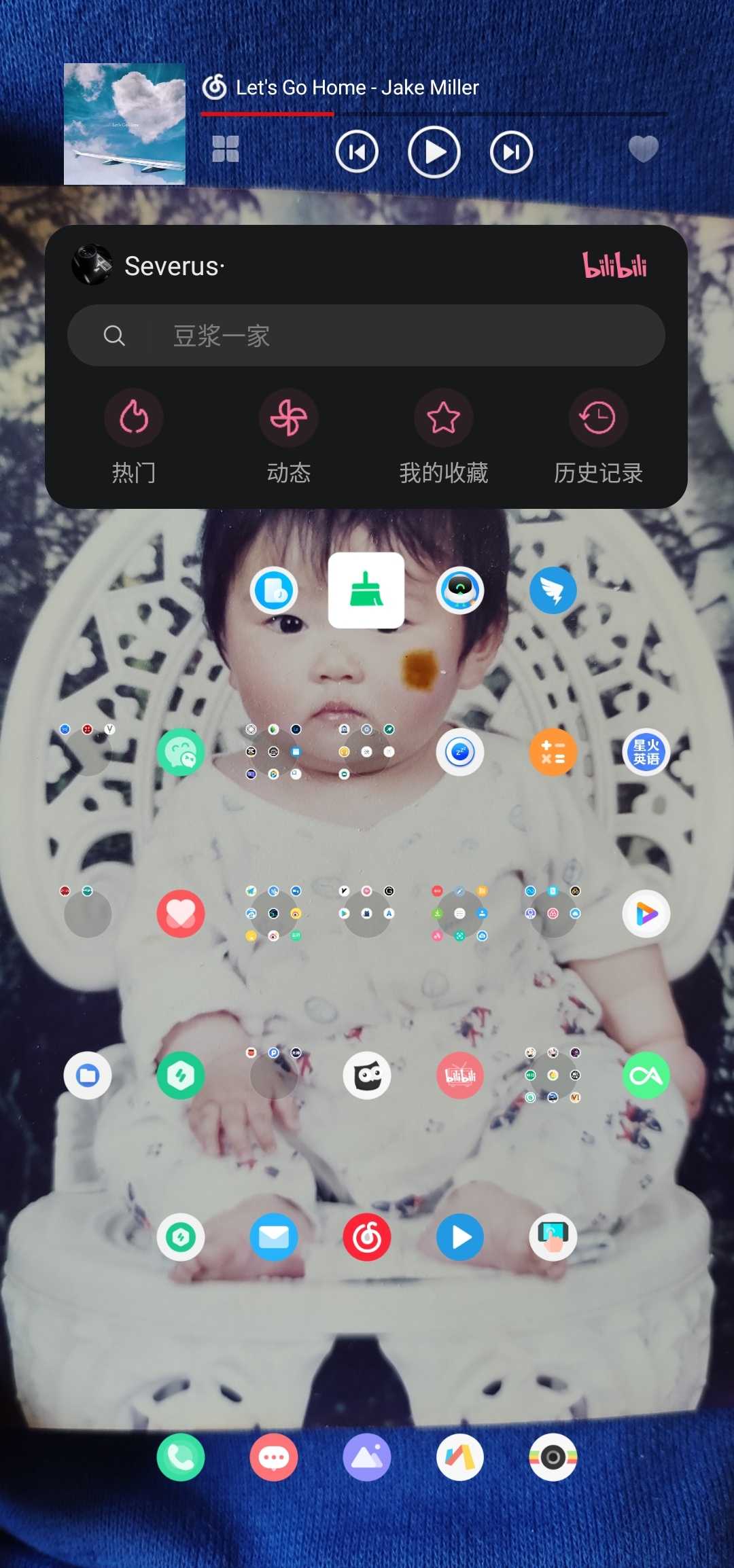Open the messages app in the dock
This screenshot has width=734, height=1568.
coord(274,1457)
